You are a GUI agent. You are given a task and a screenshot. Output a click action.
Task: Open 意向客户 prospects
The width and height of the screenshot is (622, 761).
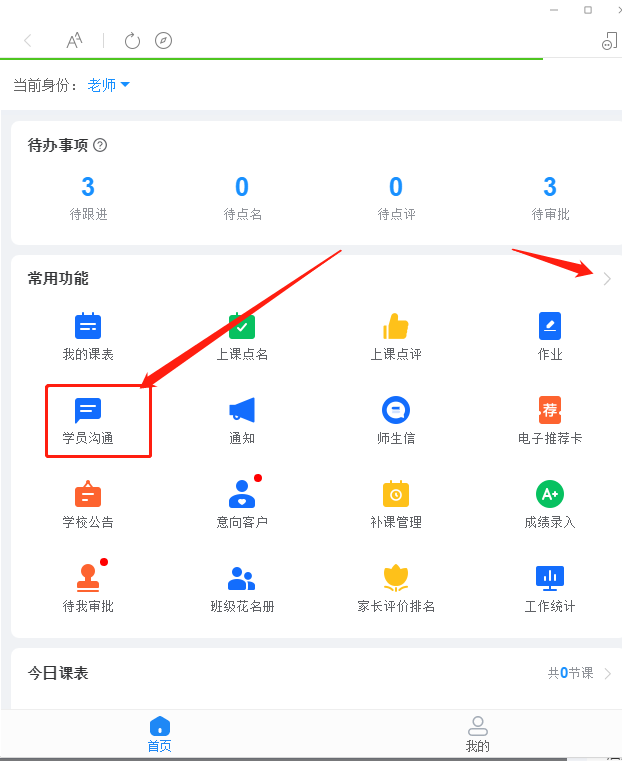(242, 502)
